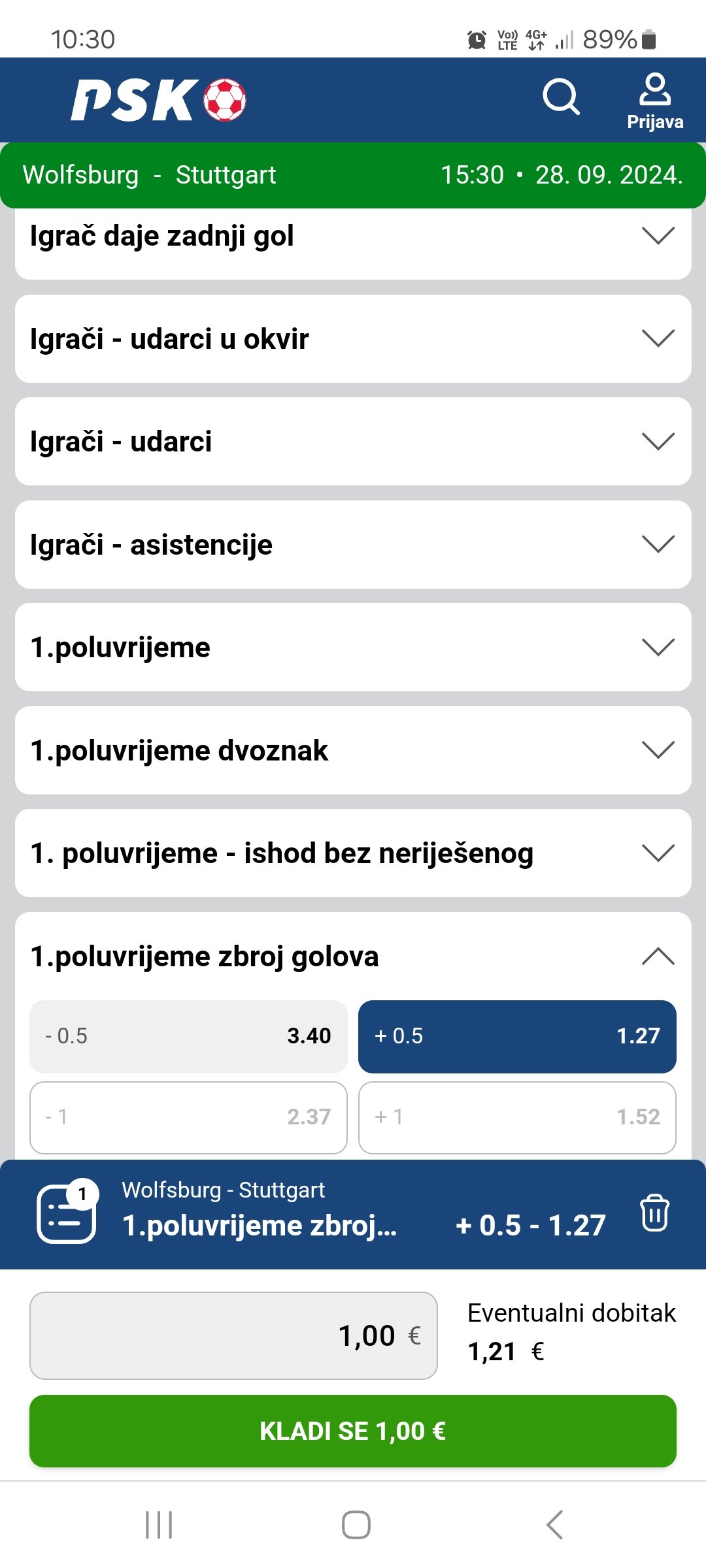Expand the Igrači - udarci section

pos(353,442)
